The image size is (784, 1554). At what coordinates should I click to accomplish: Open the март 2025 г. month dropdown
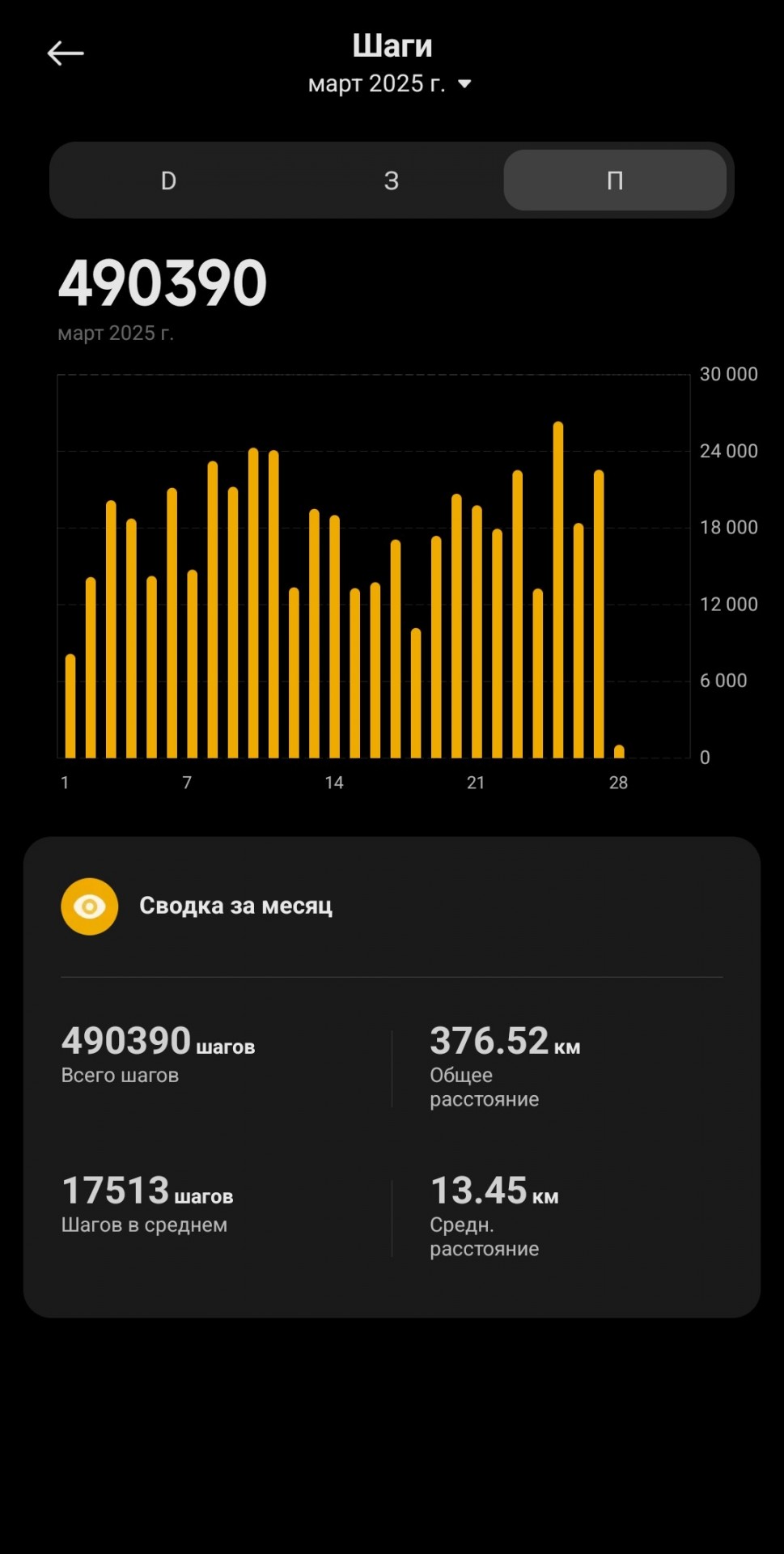pyautogui.click(x=390, y=84)
